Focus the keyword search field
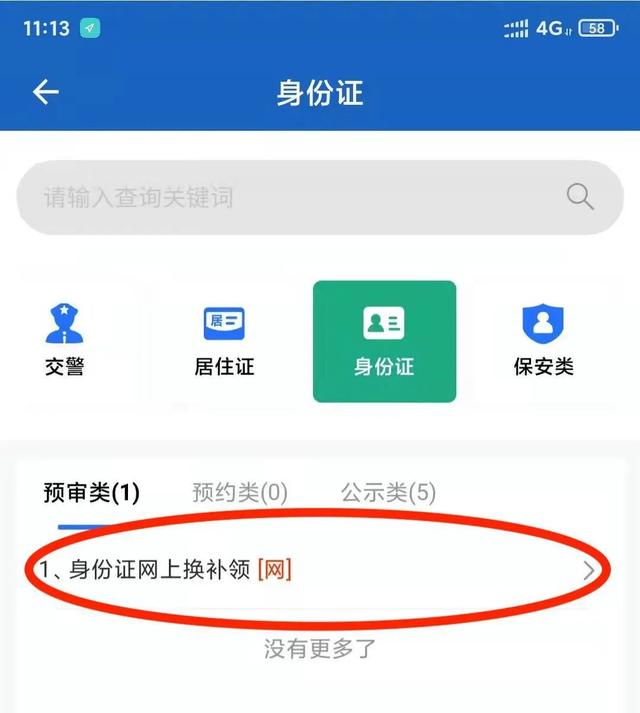 point(290,197)
